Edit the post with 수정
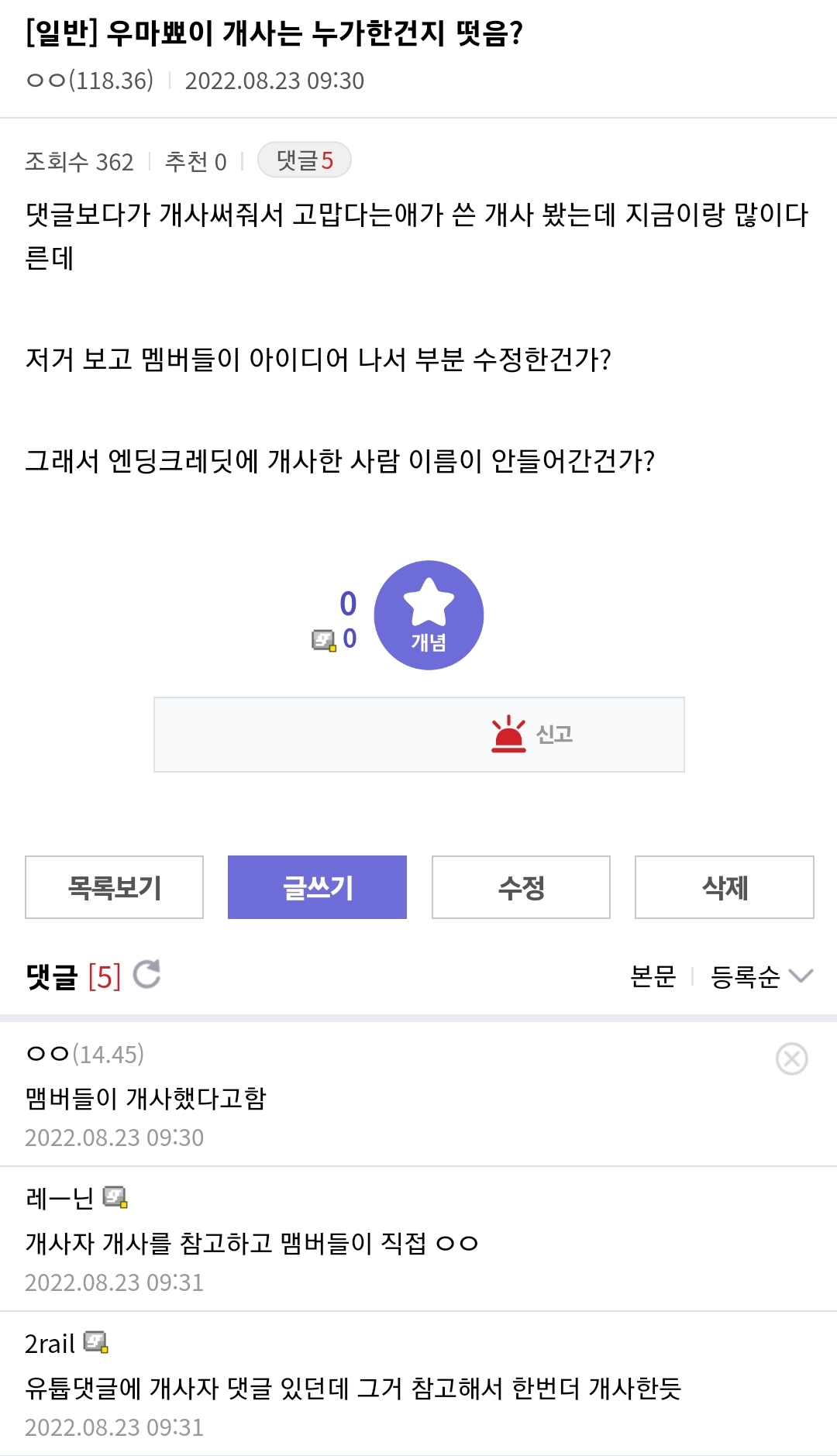The height and width of the screenshot is (1456, 837). click(521, 887)
